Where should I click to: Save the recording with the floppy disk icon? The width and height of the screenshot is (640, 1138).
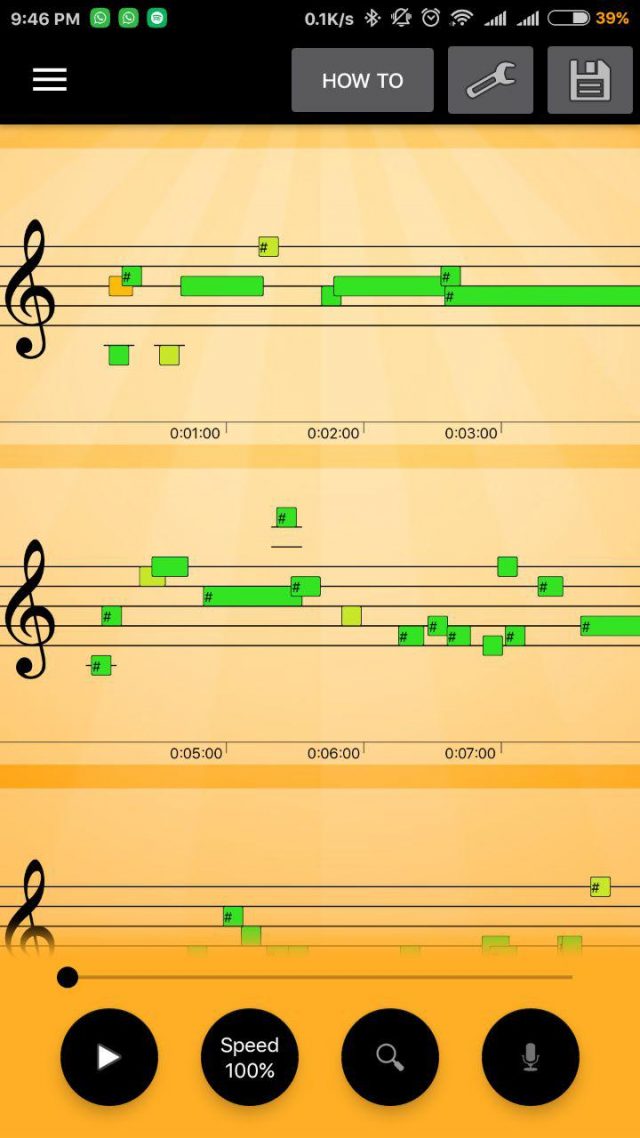point(590,81)
